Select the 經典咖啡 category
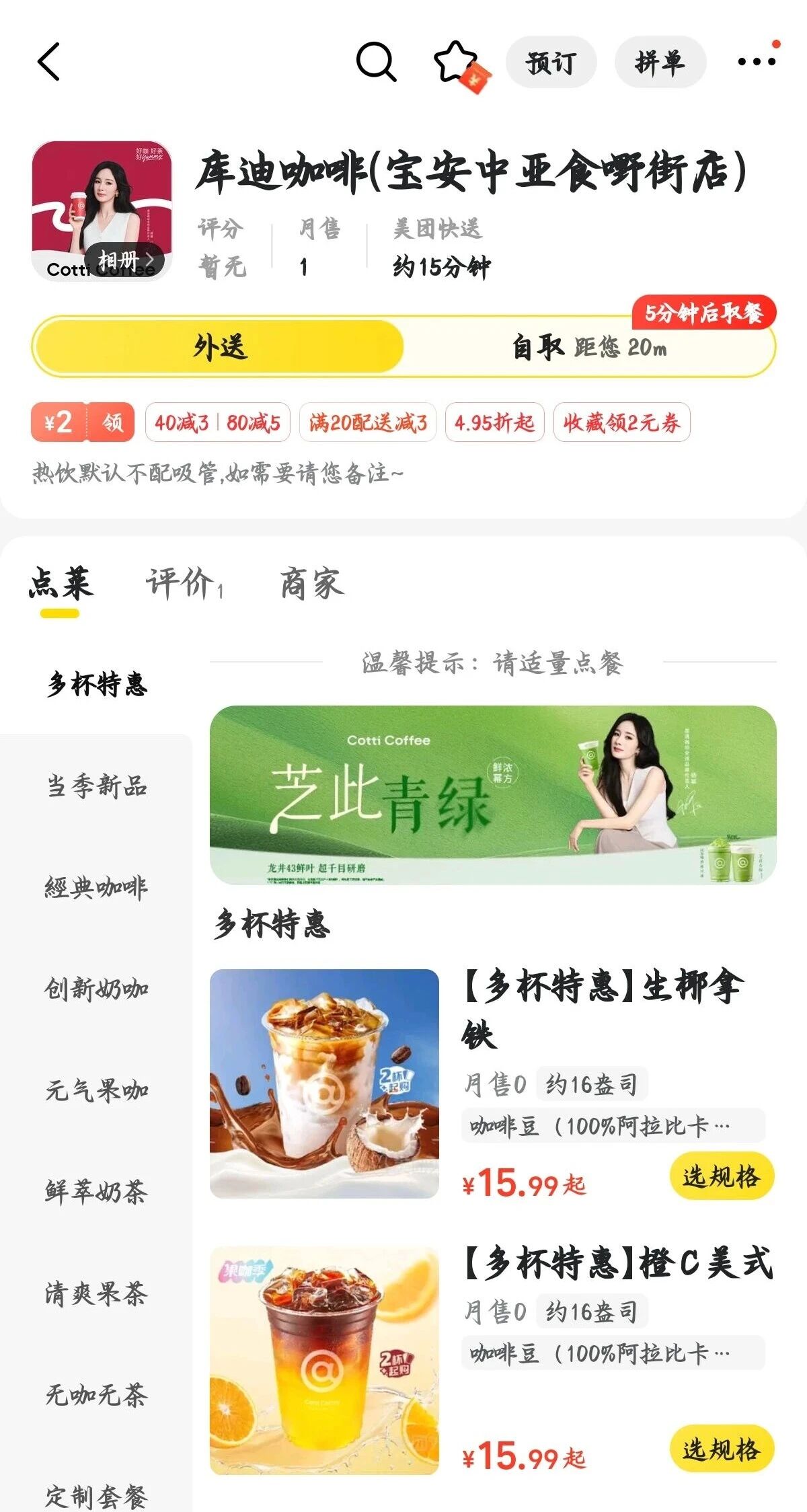Viewport: 807px width, 1512px height. point(96,887)
